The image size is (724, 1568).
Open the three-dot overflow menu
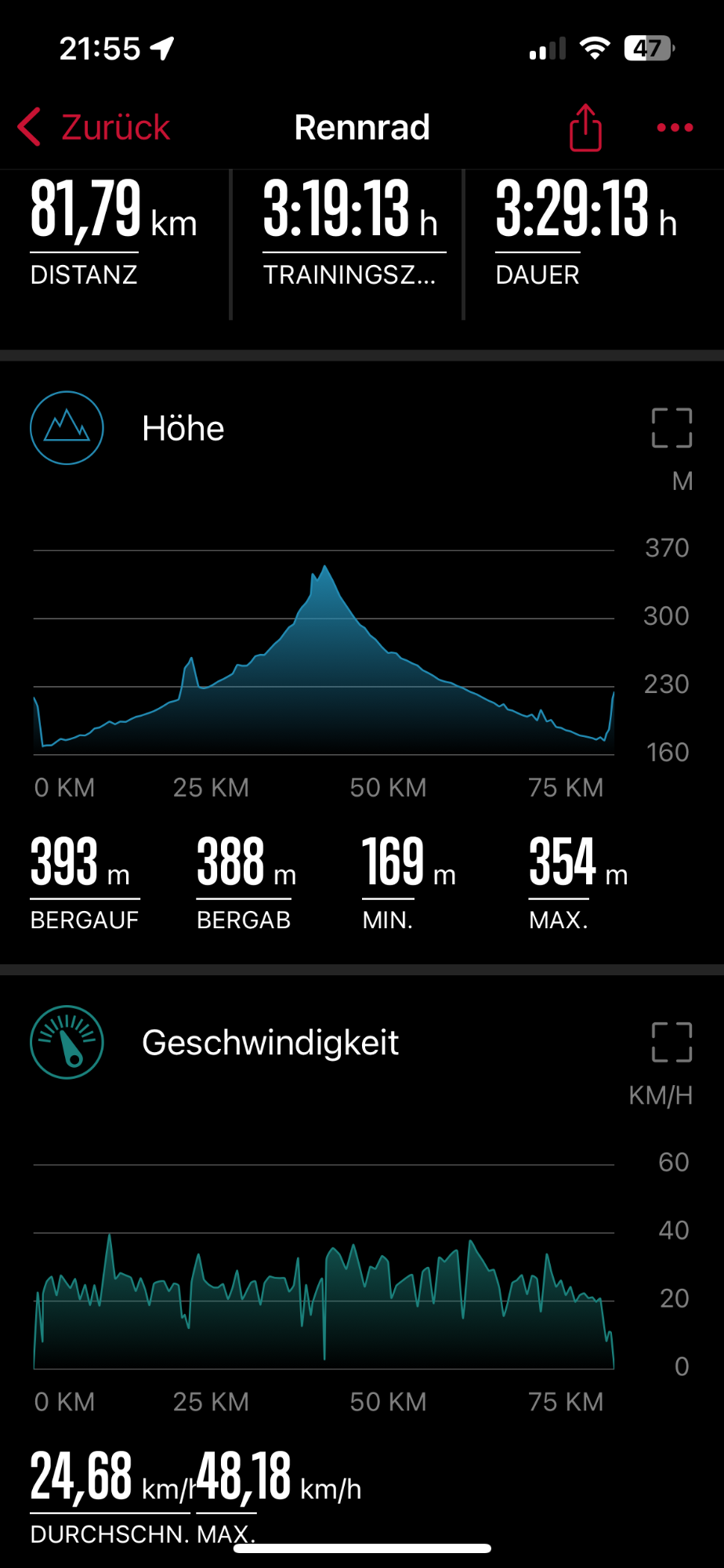[675, 128]
